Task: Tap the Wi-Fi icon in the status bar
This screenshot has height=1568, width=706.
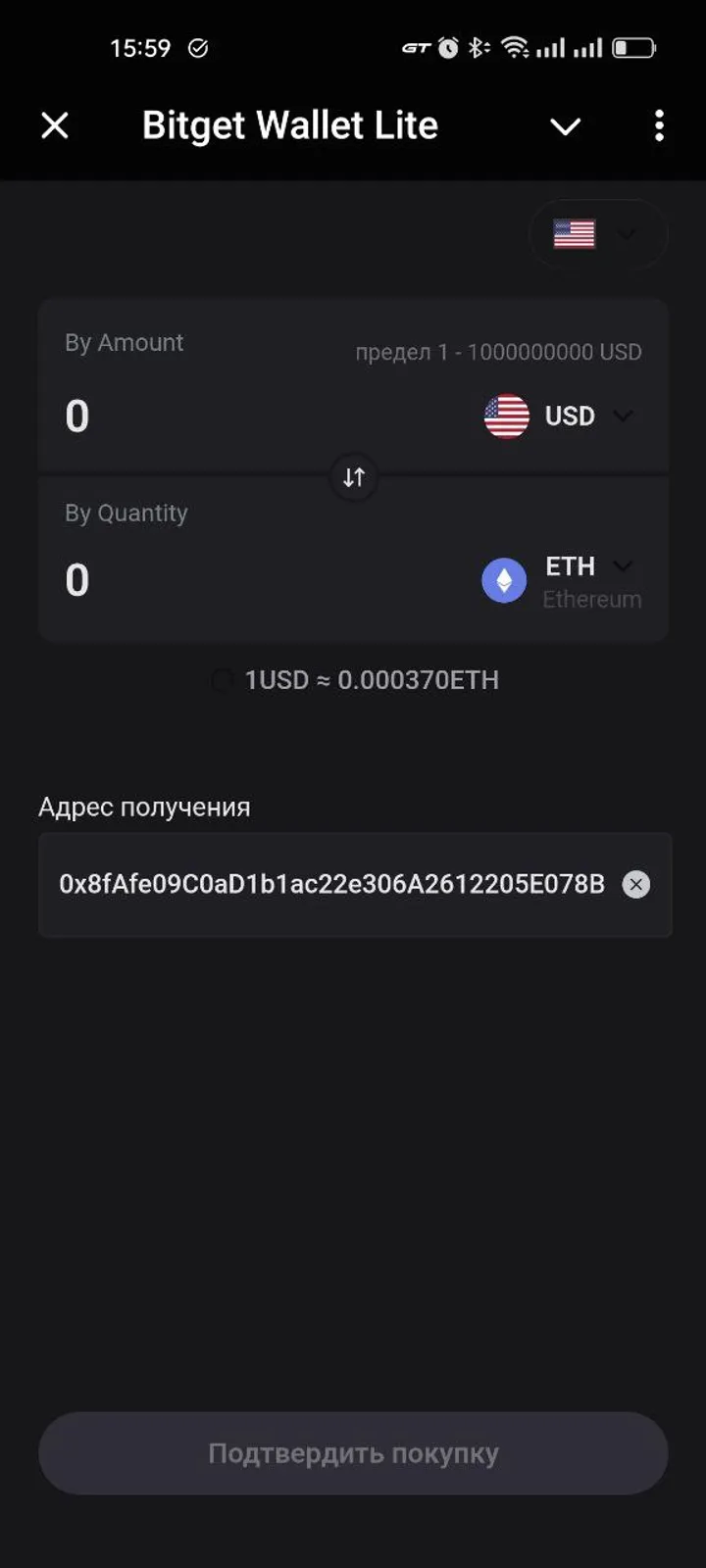Action: coord(517,46)
